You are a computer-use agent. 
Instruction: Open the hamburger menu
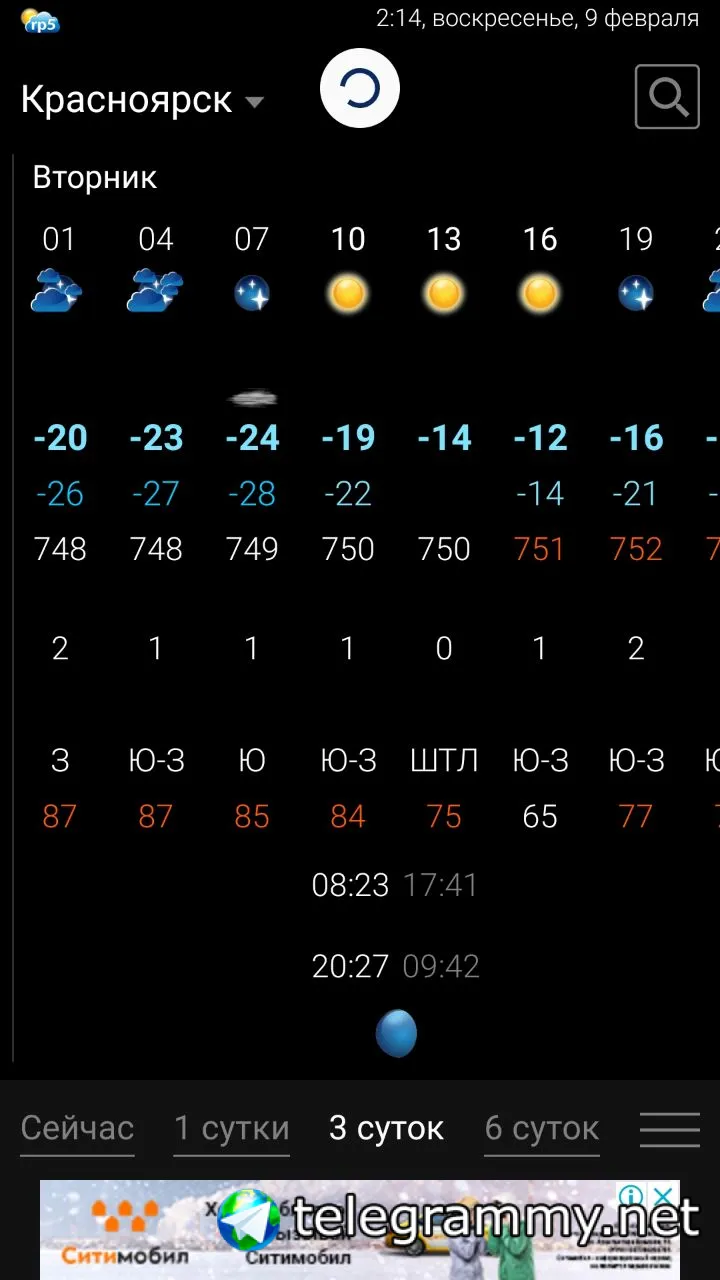(669, 1130)
